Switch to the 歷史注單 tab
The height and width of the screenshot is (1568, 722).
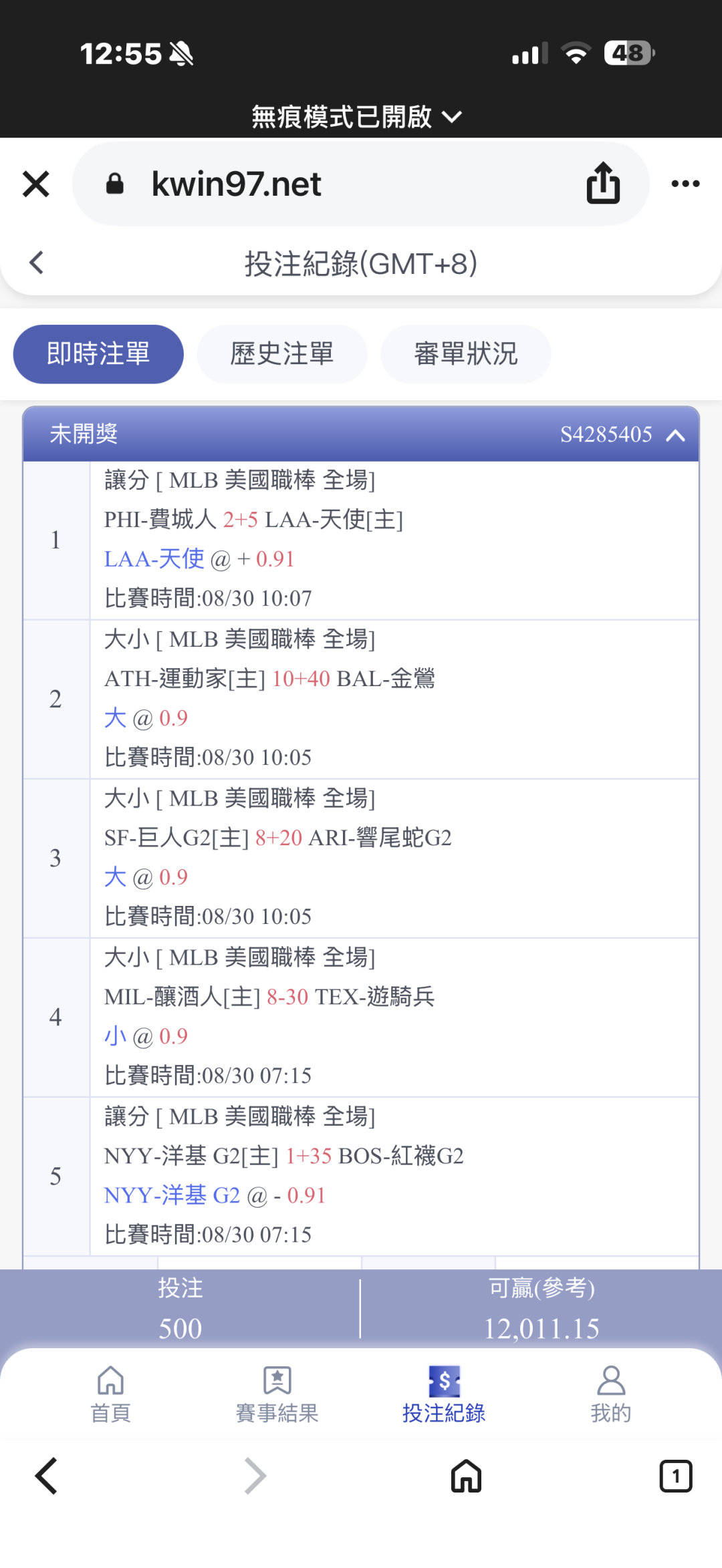click(x=281, y=354)
